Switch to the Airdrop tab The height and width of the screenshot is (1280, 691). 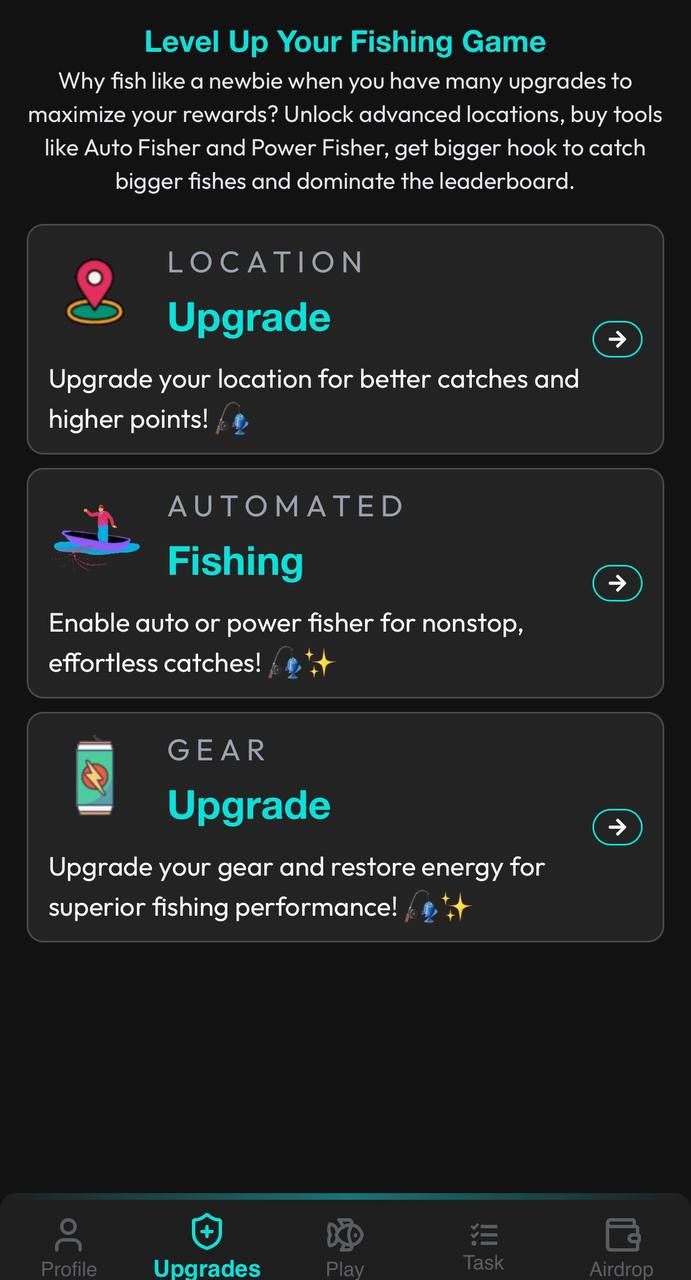point(621,1246)
